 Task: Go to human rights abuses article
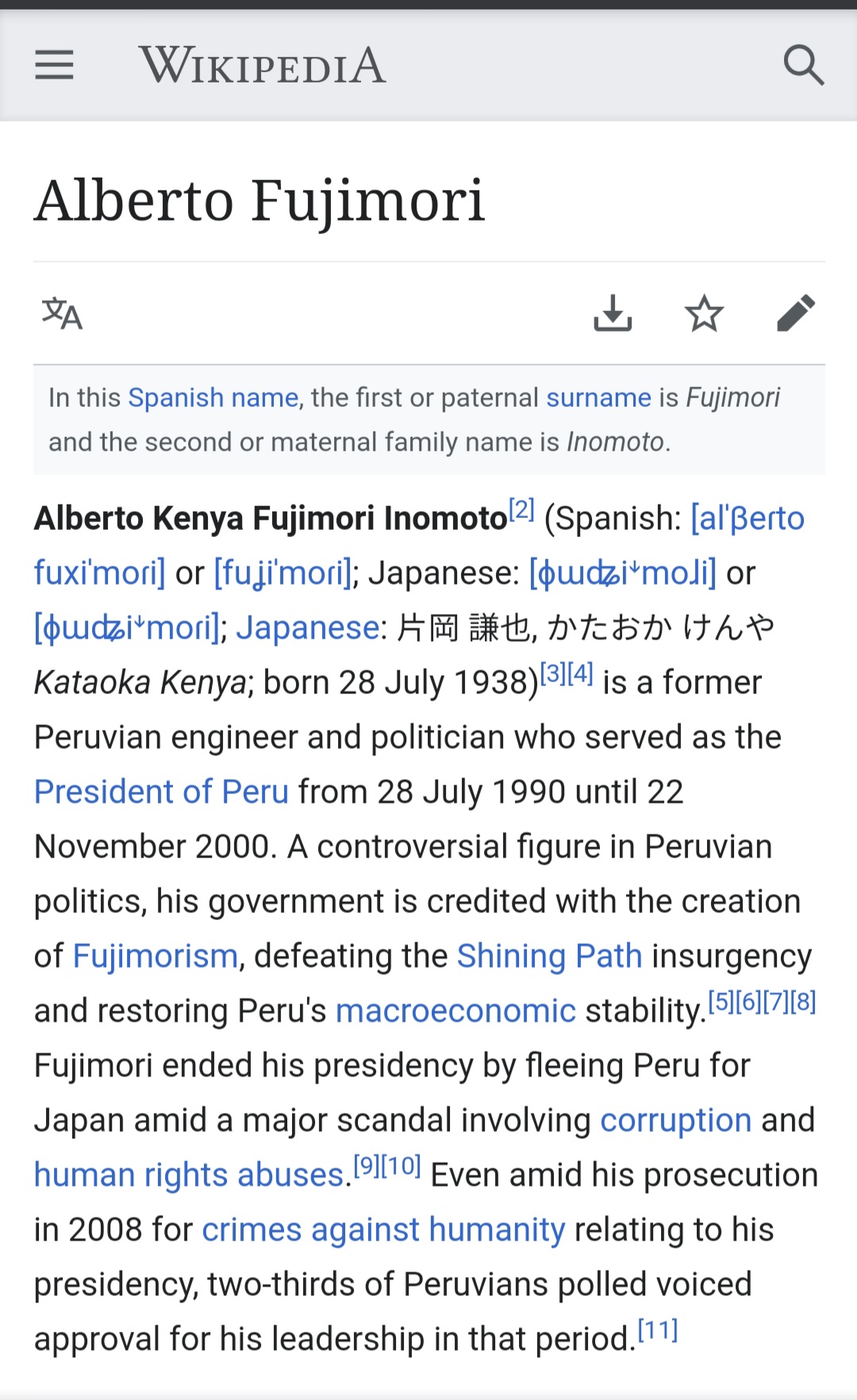[189, 1175]
